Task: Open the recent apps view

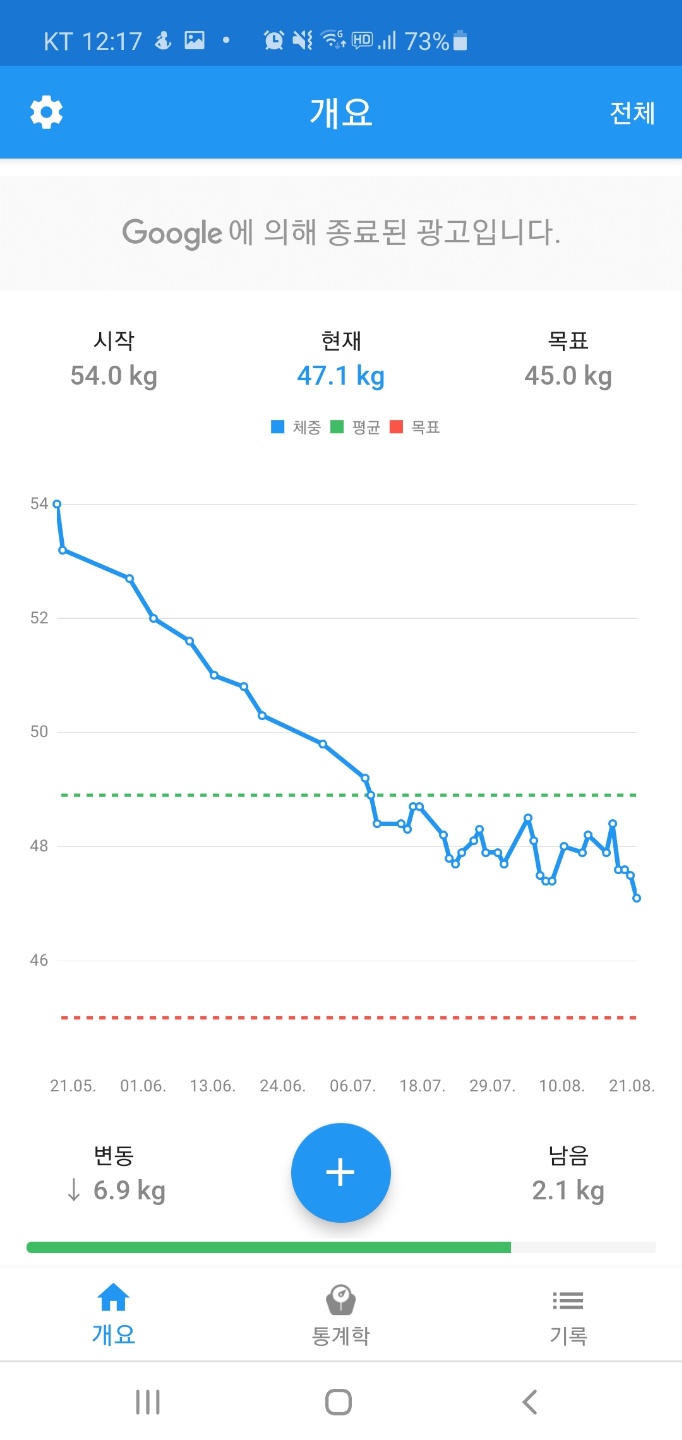Action: pos(148,1402)
